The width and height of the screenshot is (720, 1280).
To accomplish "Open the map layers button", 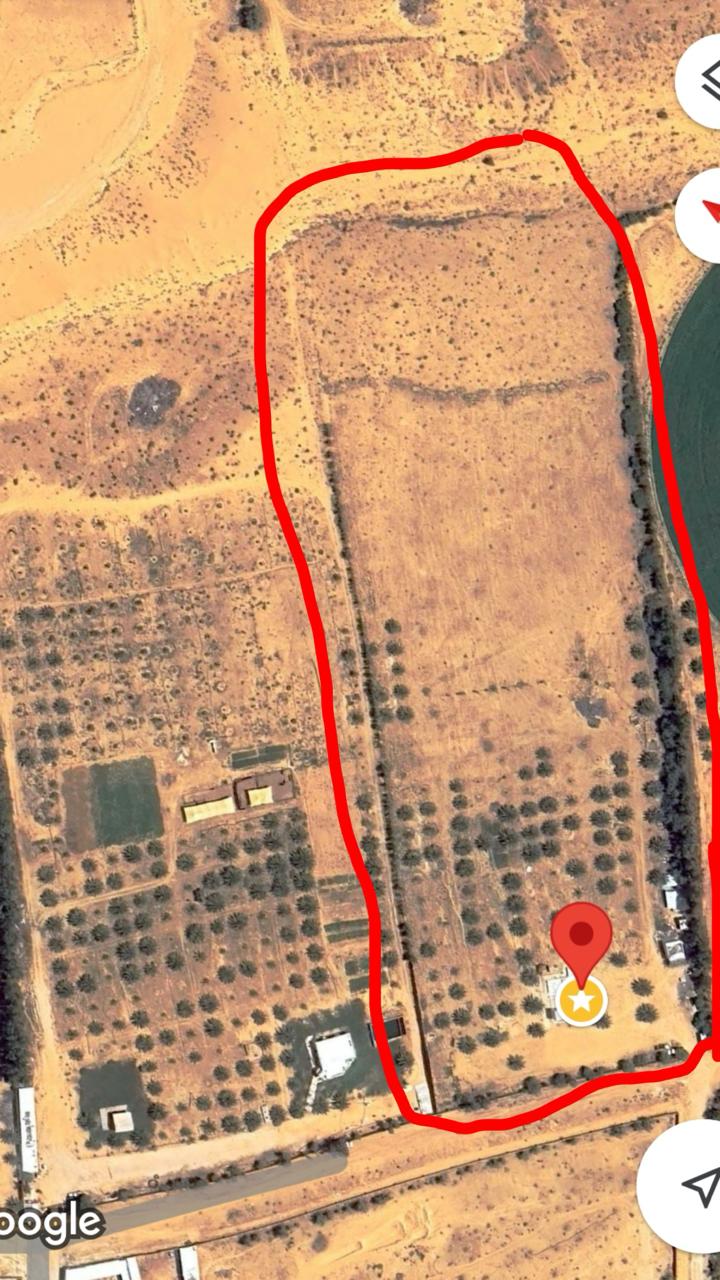I will click(x=704, y=80).
